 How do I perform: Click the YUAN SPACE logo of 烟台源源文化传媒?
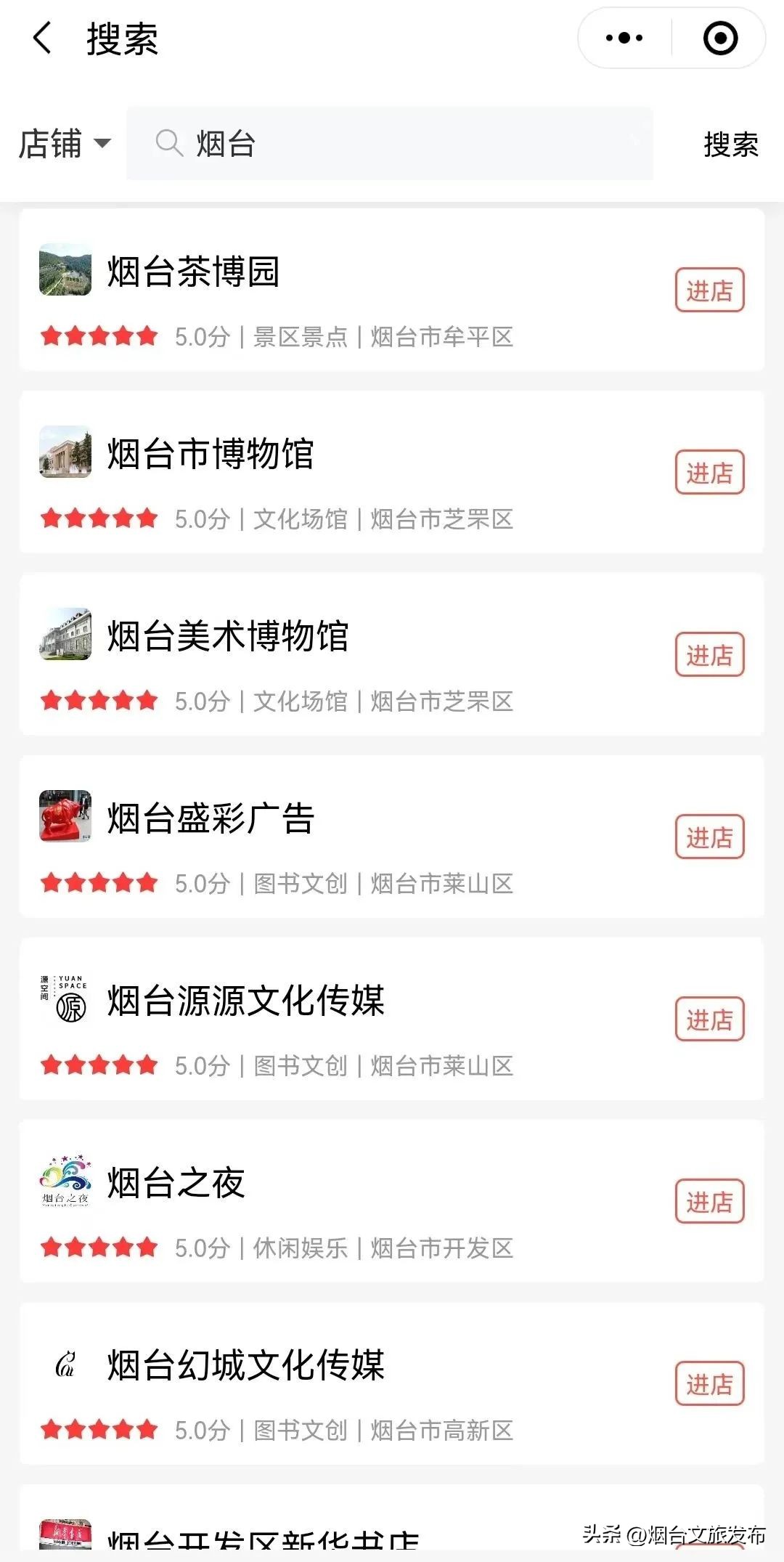click(x=65, y=998)
